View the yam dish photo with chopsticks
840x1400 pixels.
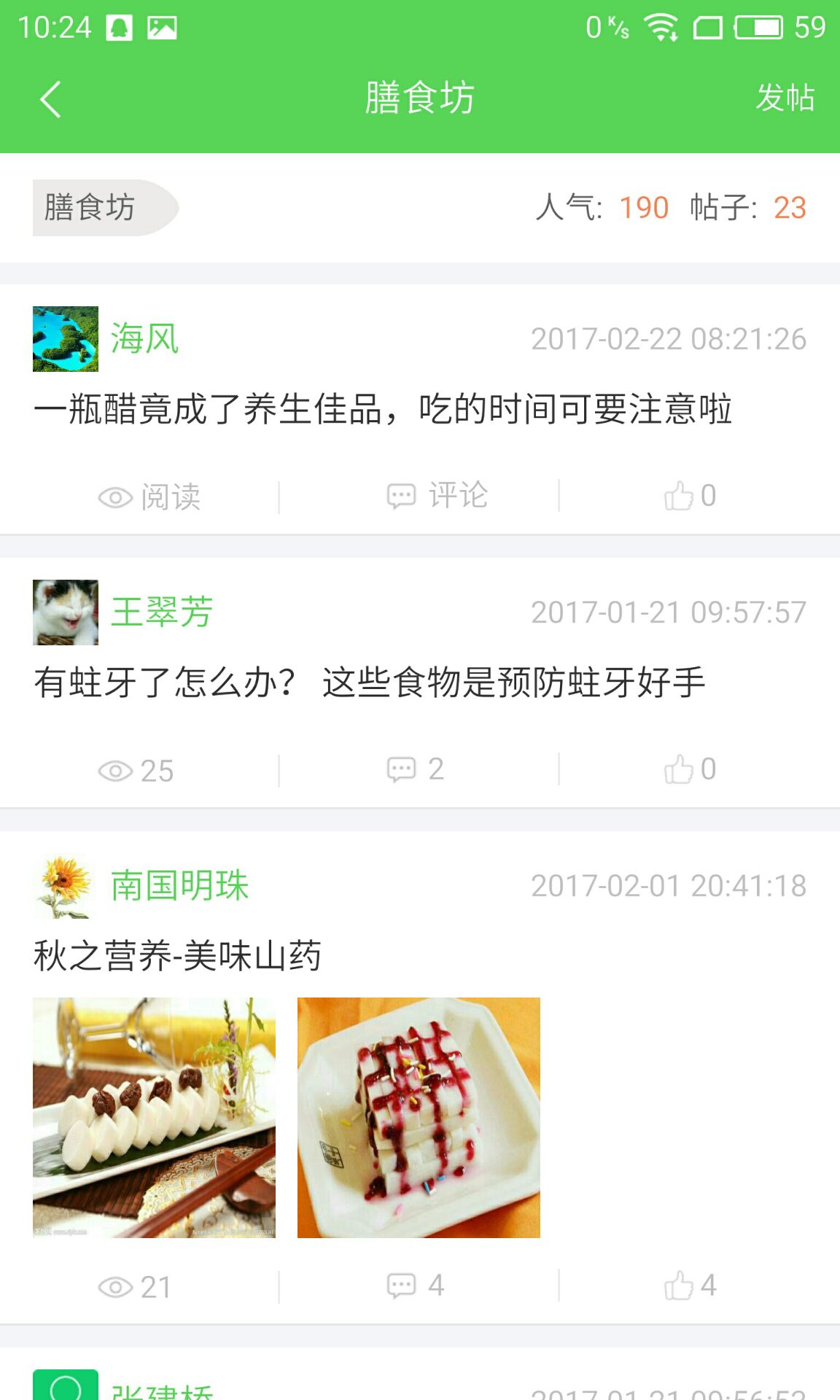coord(155,1117)
